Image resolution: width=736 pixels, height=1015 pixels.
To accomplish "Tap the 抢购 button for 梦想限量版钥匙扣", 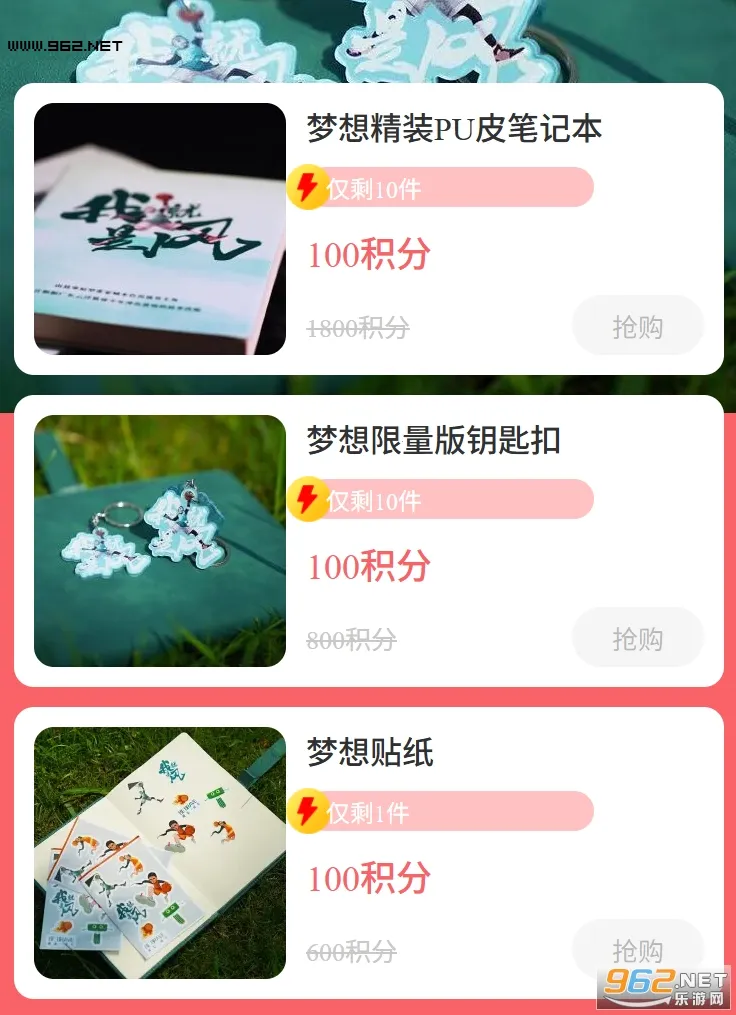I will [638, 637].
